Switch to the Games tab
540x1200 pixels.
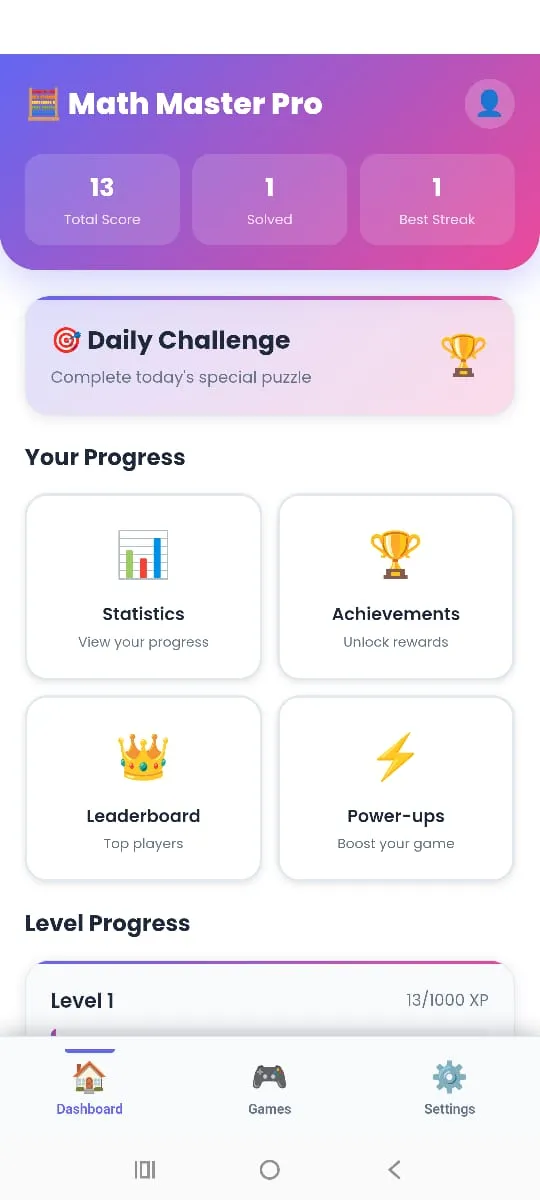coord(270,1087)
